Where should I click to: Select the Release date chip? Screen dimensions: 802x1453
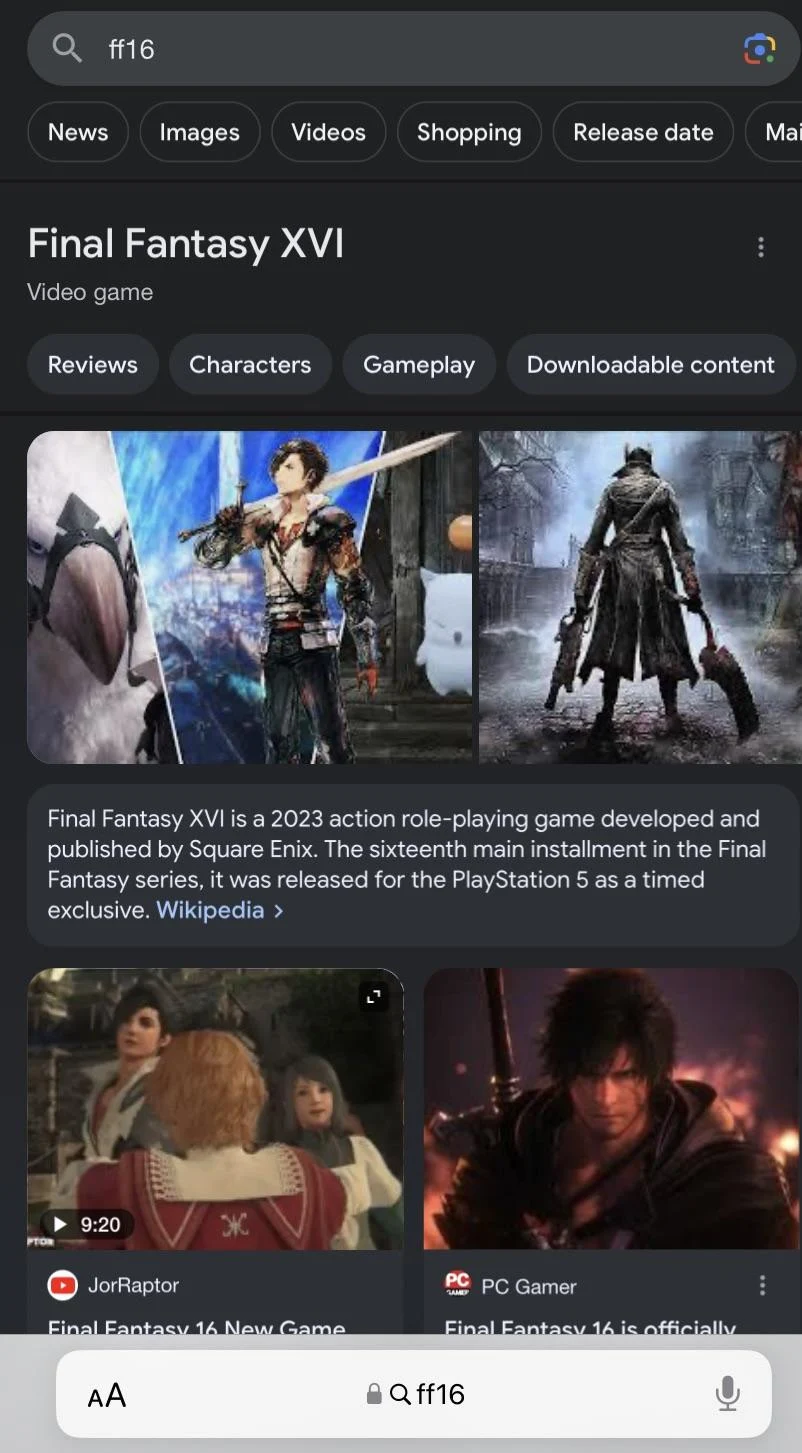click(642, 132)
